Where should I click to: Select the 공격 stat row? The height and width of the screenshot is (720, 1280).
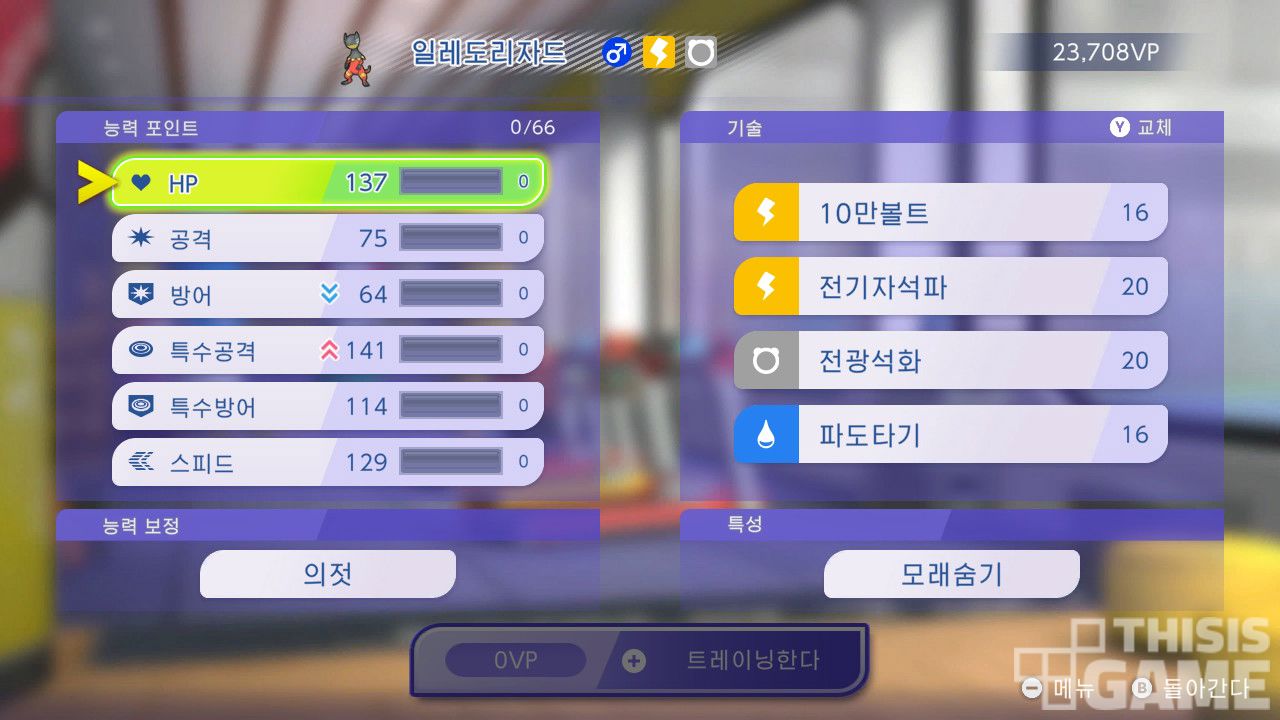tap(327, 238)
